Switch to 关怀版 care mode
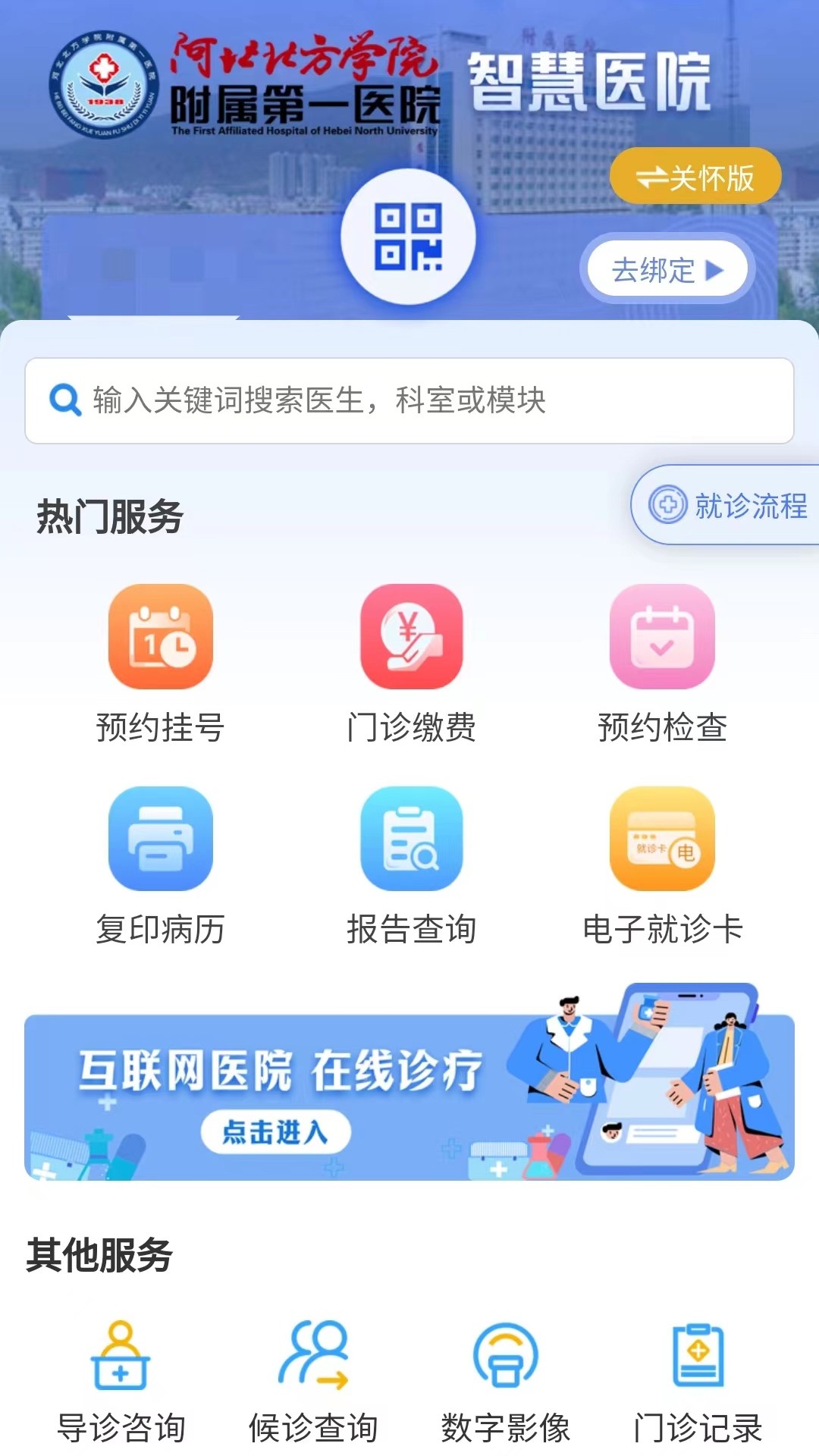This screenshot has width=819, height=1456. click(x=695, y=177)
